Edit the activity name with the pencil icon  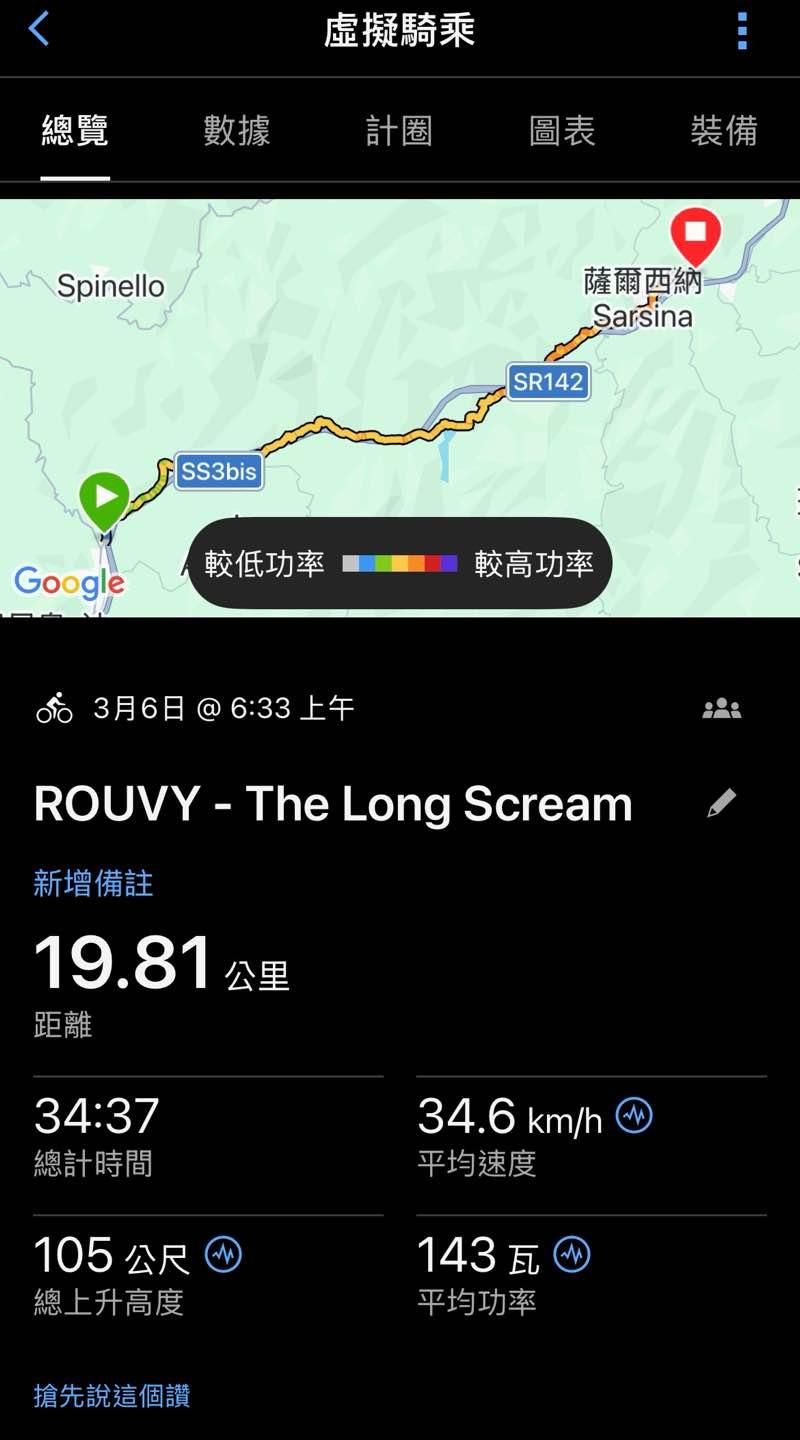pyautogui.click(x=721, y=803)
